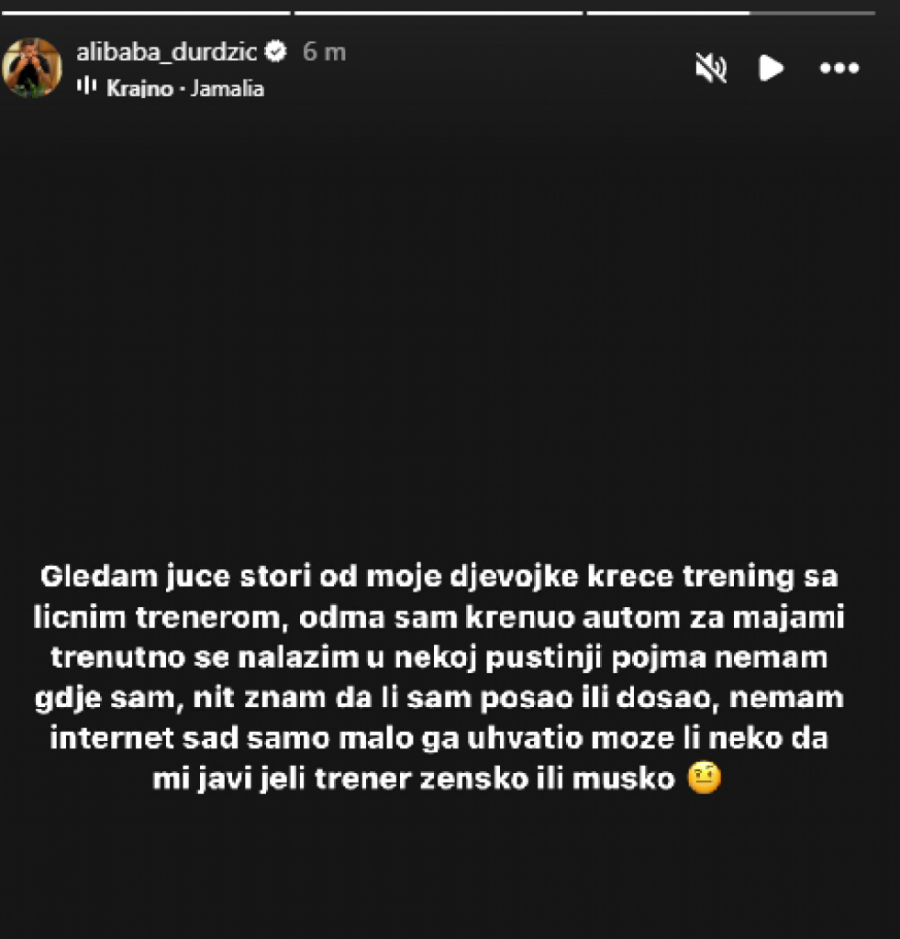Open the alibaba_durdzic username link

click(166, 52)
